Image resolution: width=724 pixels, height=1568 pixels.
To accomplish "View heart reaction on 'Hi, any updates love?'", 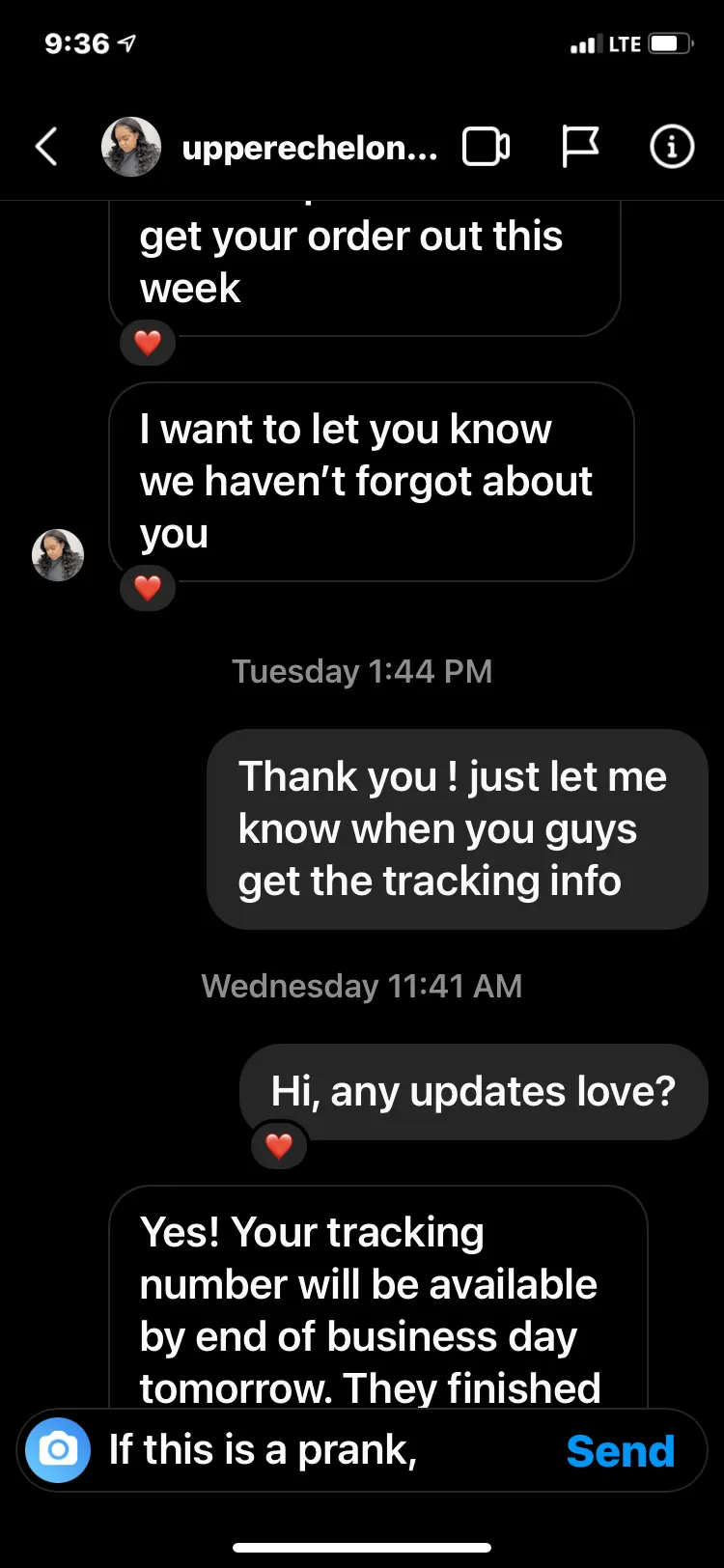I will click(x=279, y=1146).
